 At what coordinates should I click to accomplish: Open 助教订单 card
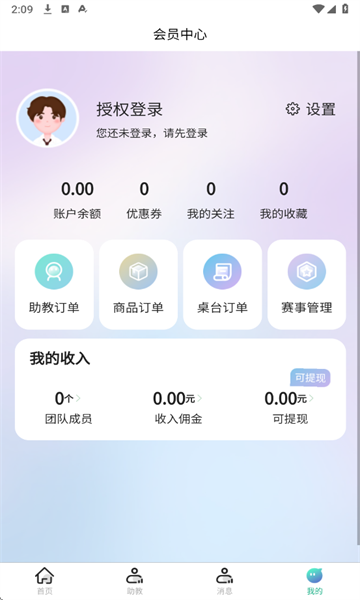(x=54, y=284)
